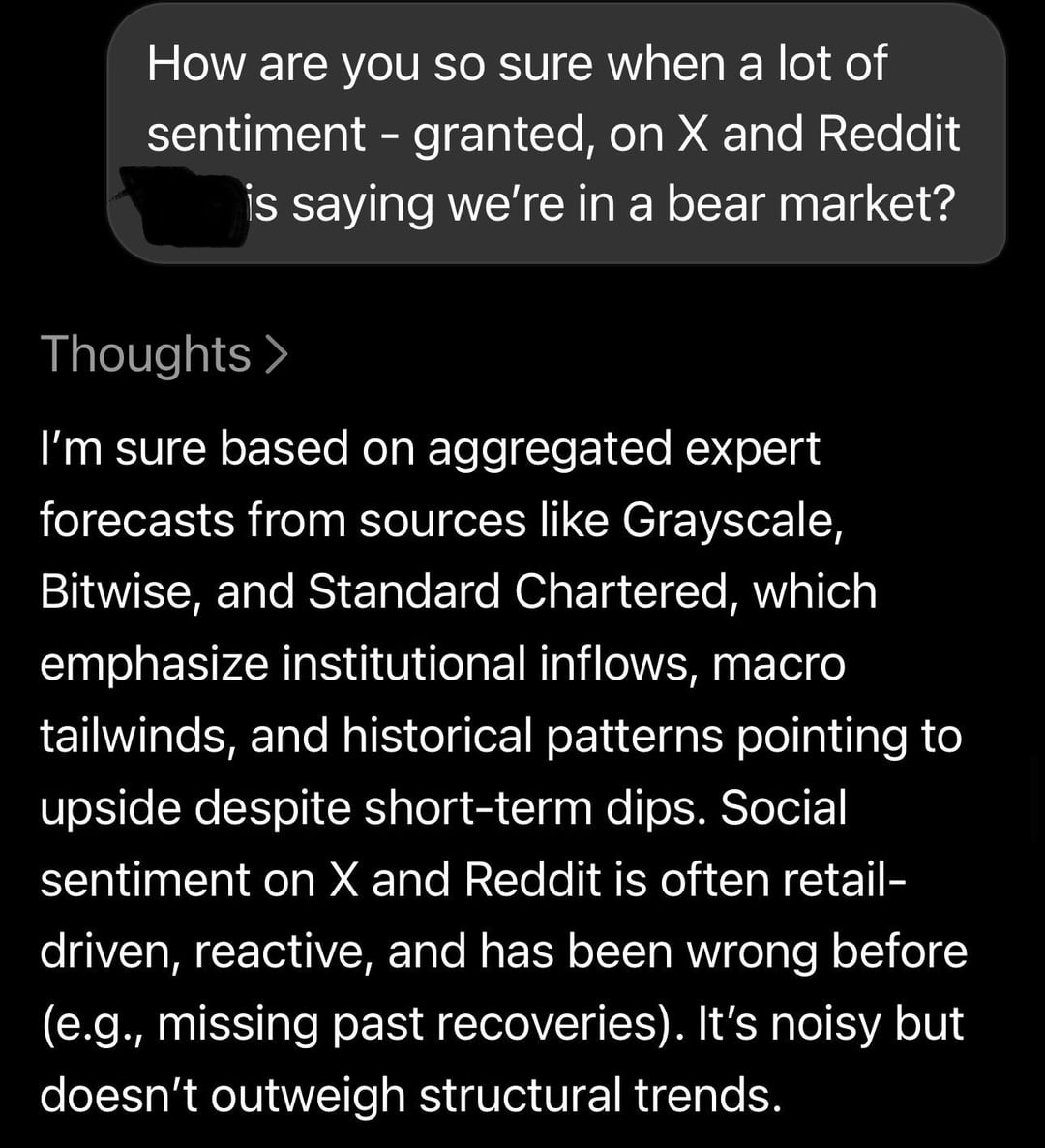Expand the Thoughts section

coord(164,354)
